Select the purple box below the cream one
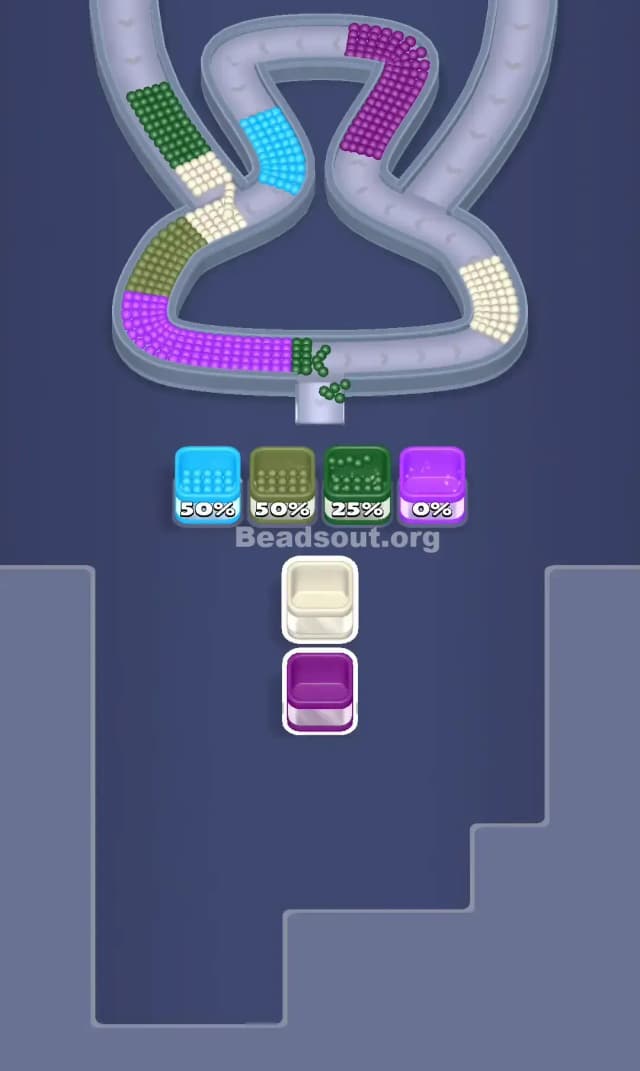Viewport: 640px width, 1071px height. [320, 691]
